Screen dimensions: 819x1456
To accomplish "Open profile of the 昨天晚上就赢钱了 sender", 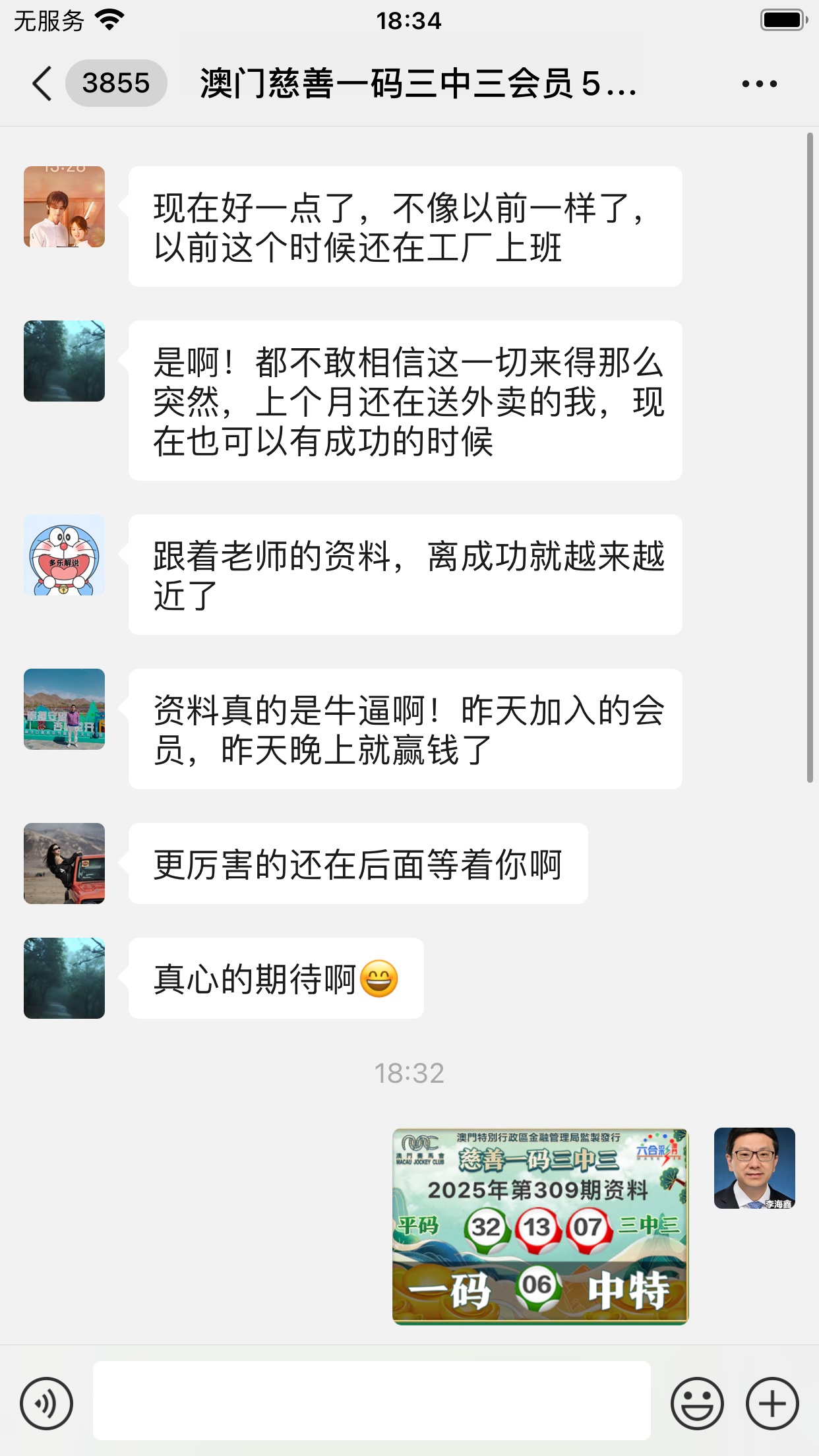I will point(64,710).
